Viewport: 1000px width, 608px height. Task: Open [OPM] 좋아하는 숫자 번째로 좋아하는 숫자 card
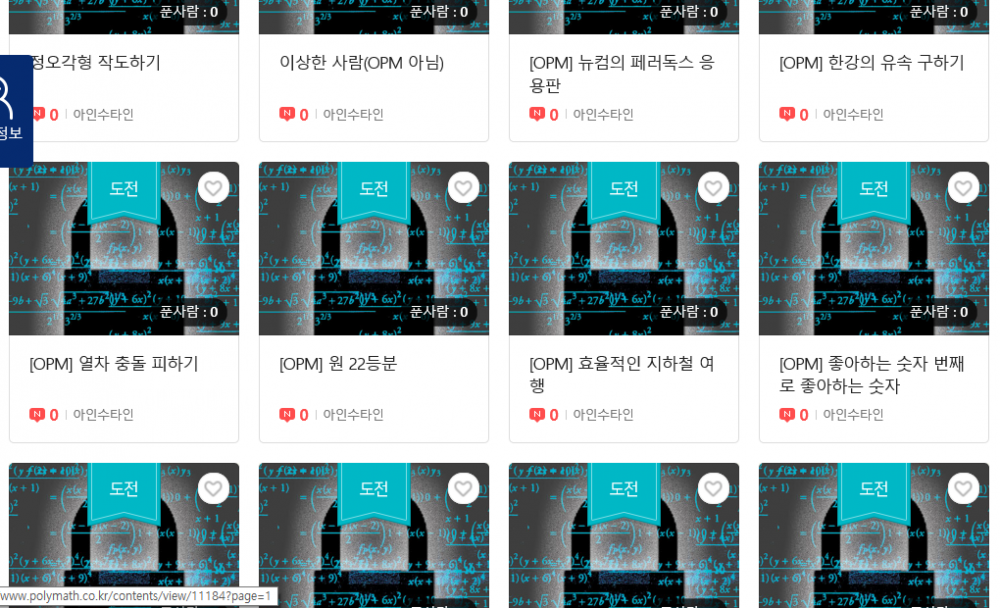pos(871,374)
